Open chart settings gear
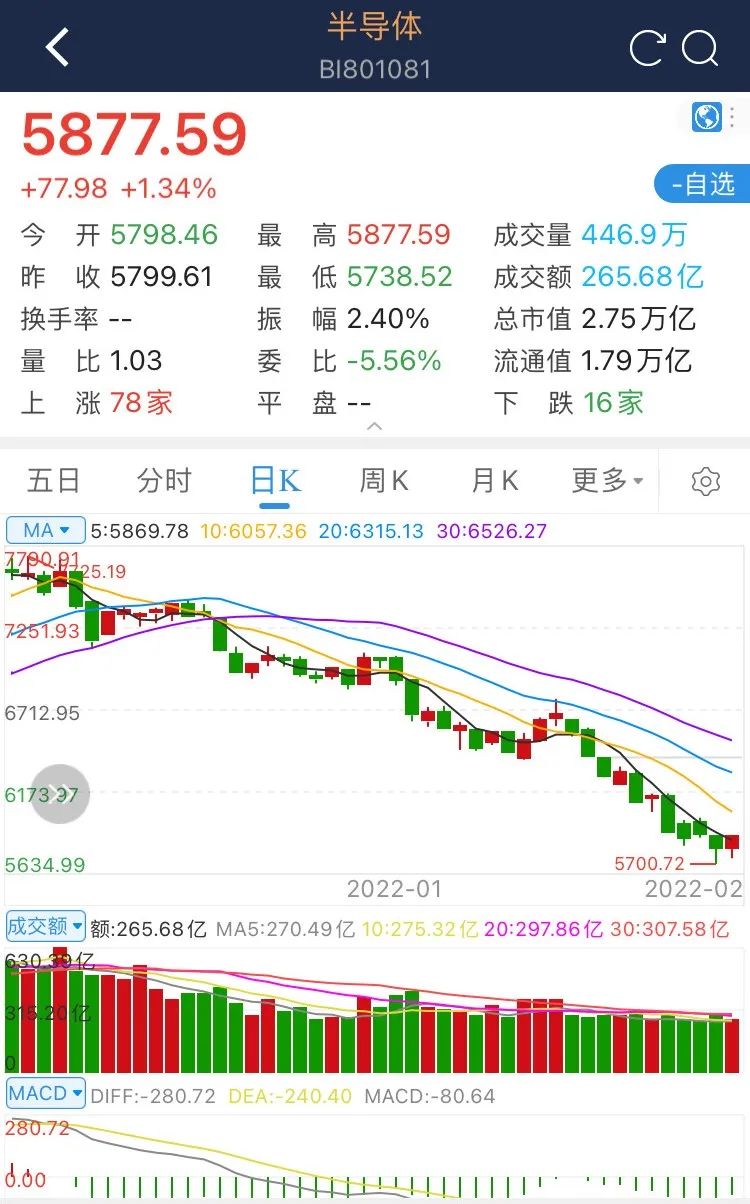The image size is (750, 1204). (x=706, y=482)
